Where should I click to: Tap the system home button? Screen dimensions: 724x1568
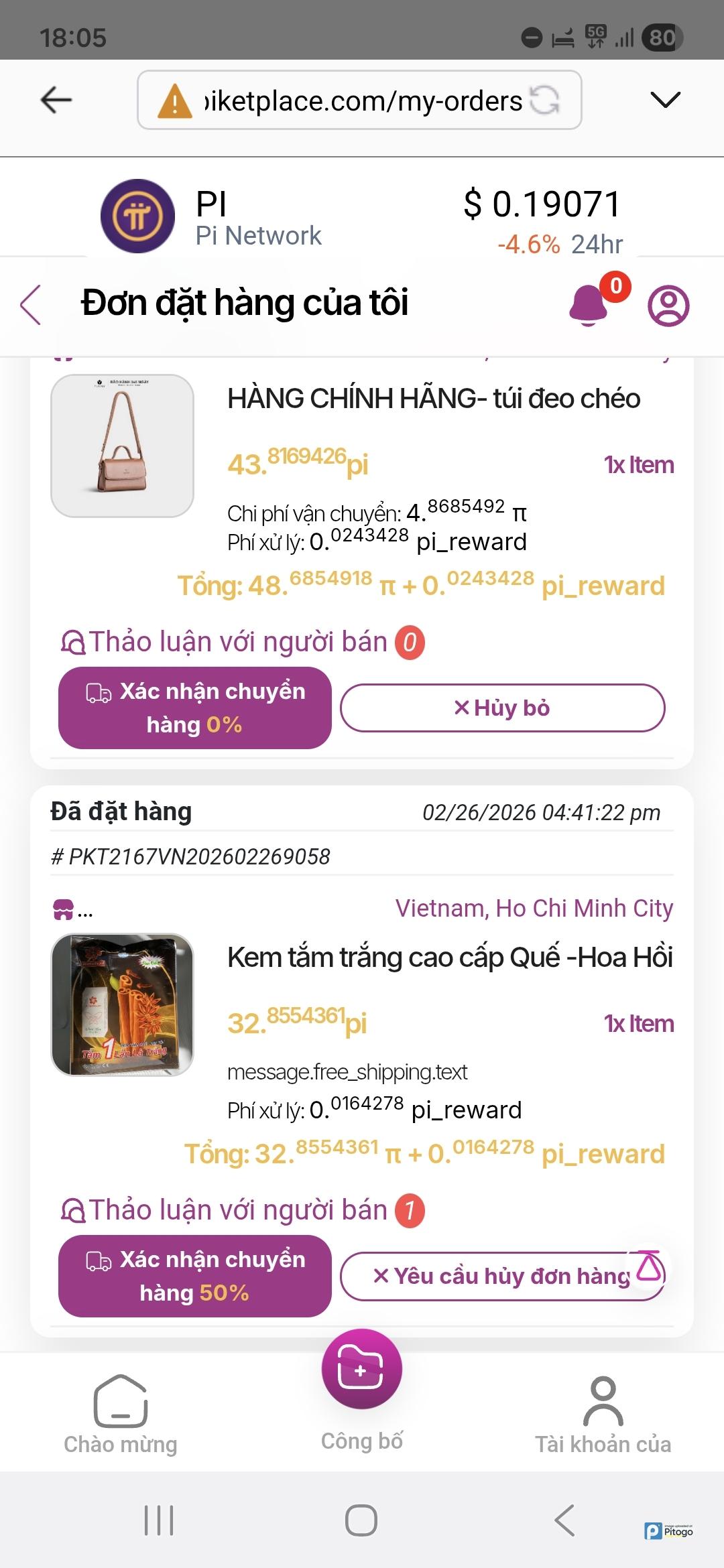pyautogui.click(x=361, y=1520)
